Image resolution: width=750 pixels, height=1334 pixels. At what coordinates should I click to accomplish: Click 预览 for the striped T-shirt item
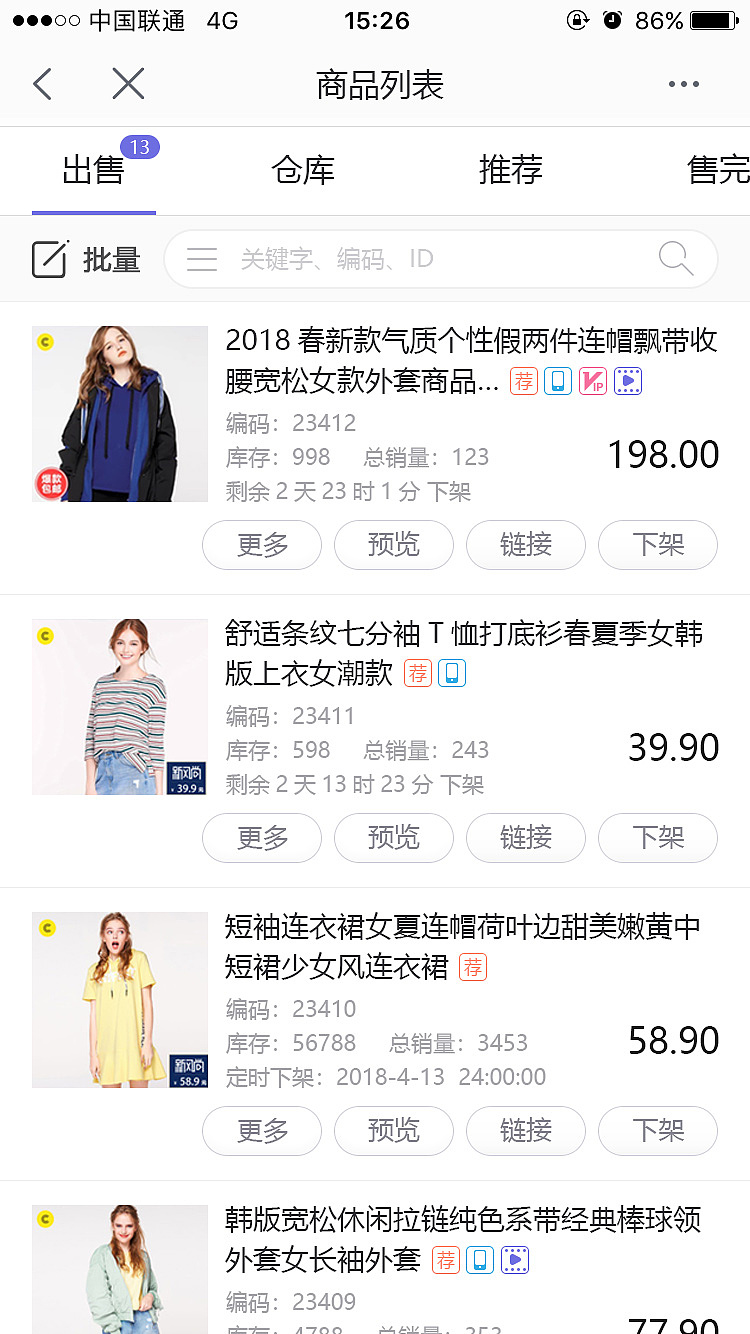(393, 838)
